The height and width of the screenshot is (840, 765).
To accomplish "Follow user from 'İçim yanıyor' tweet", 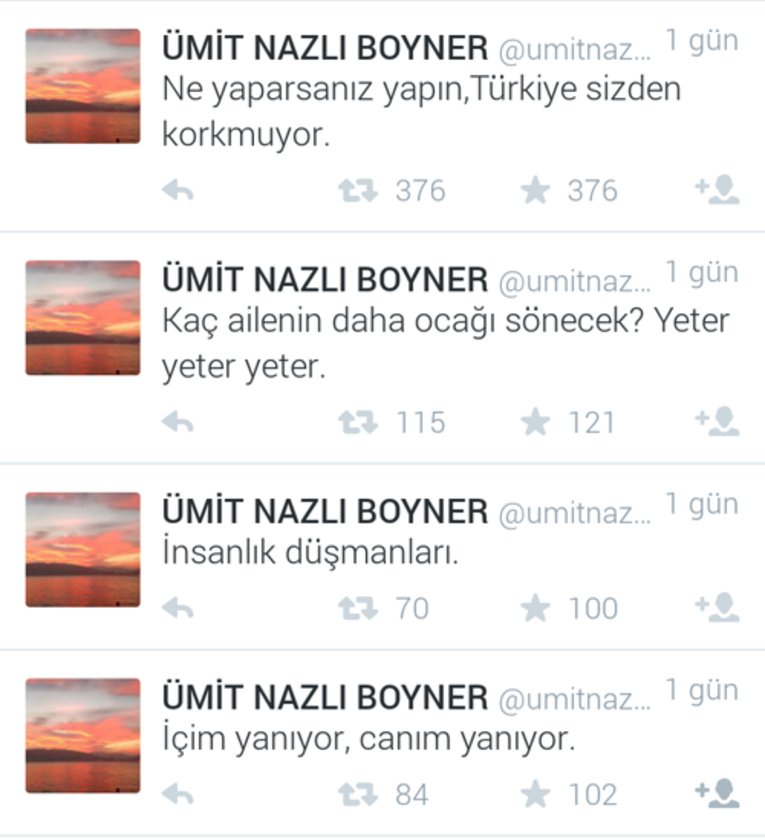I will 718,793.
